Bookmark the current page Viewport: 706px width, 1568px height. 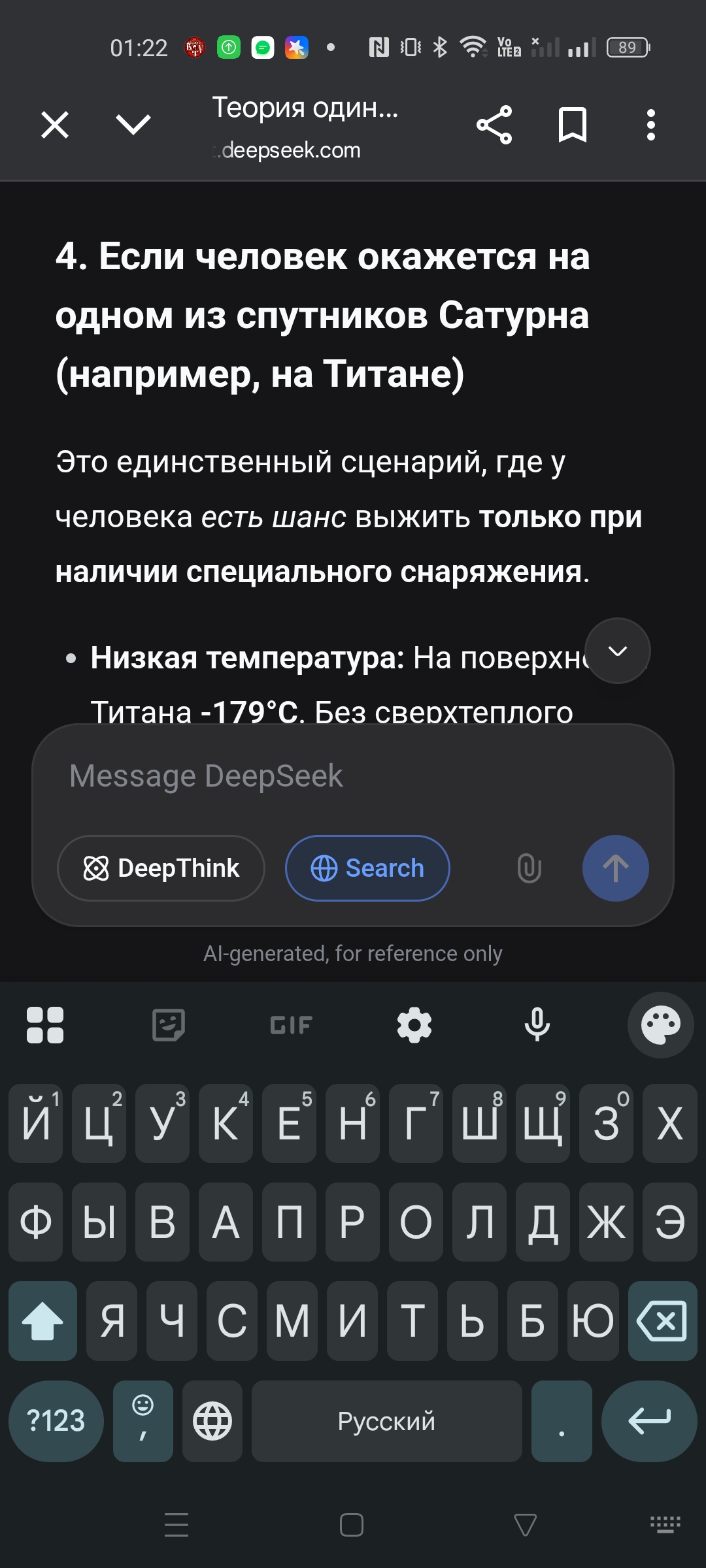[x=573, y=125]
